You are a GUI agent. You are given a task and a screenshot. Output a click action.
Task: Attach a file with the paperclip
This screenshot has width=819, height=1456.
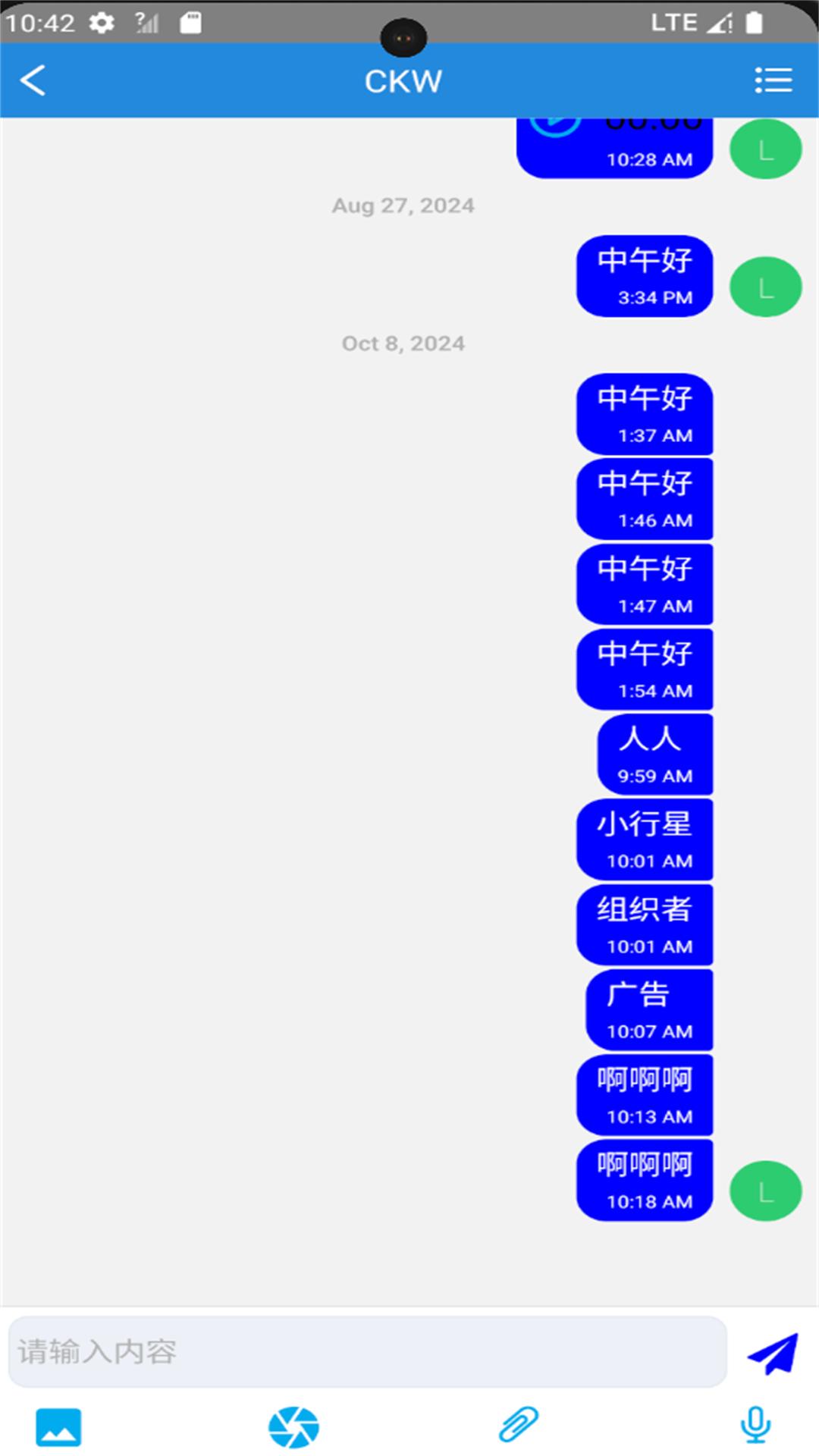(519, 1425)
